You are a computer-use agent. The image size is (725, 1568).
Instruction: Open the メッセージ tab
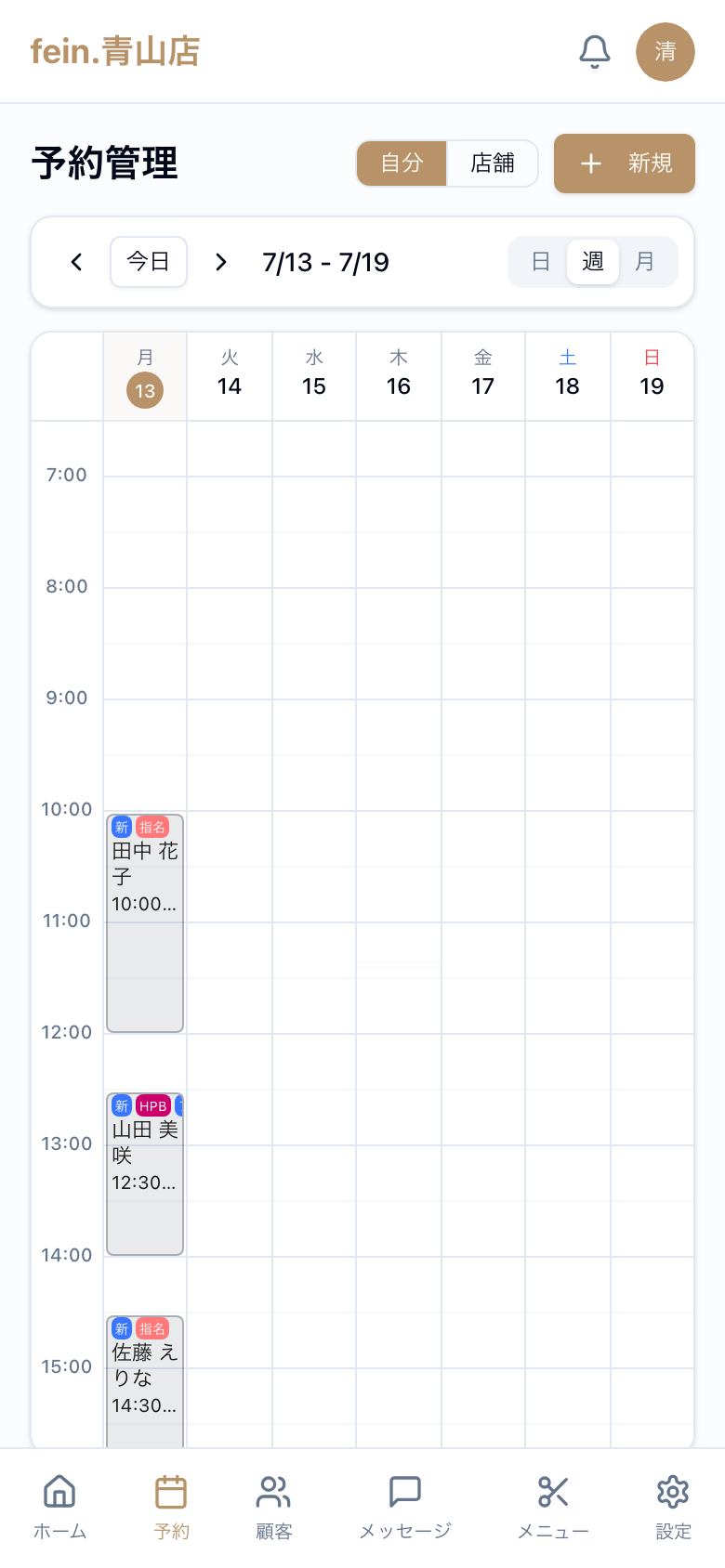(x=405, y=1507)
